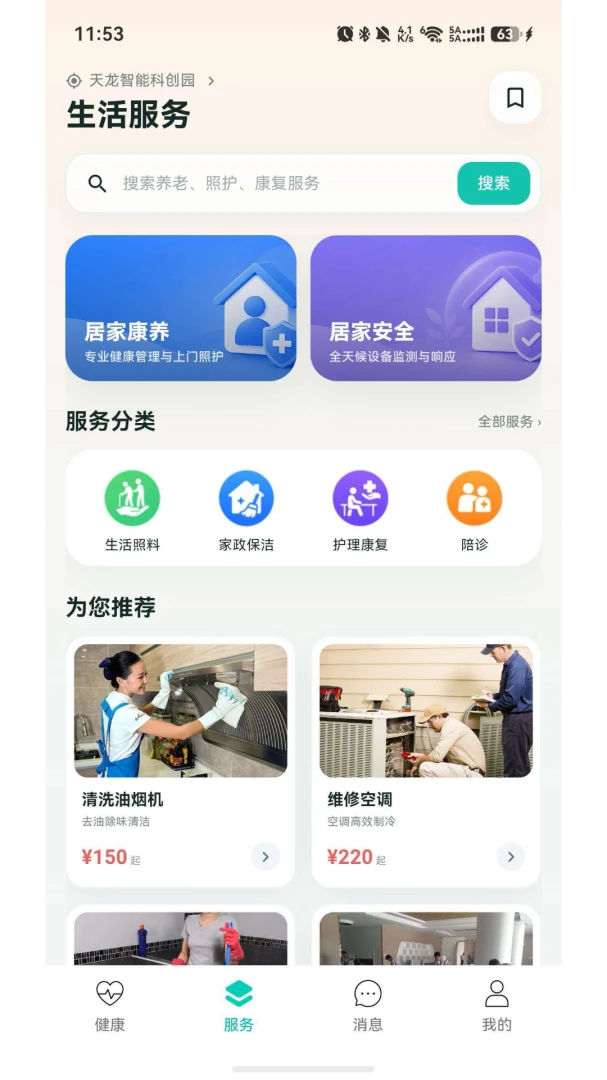Select the 陪诊 category
The width and height of the screenshot is (607, 1080).
(474, 511)
